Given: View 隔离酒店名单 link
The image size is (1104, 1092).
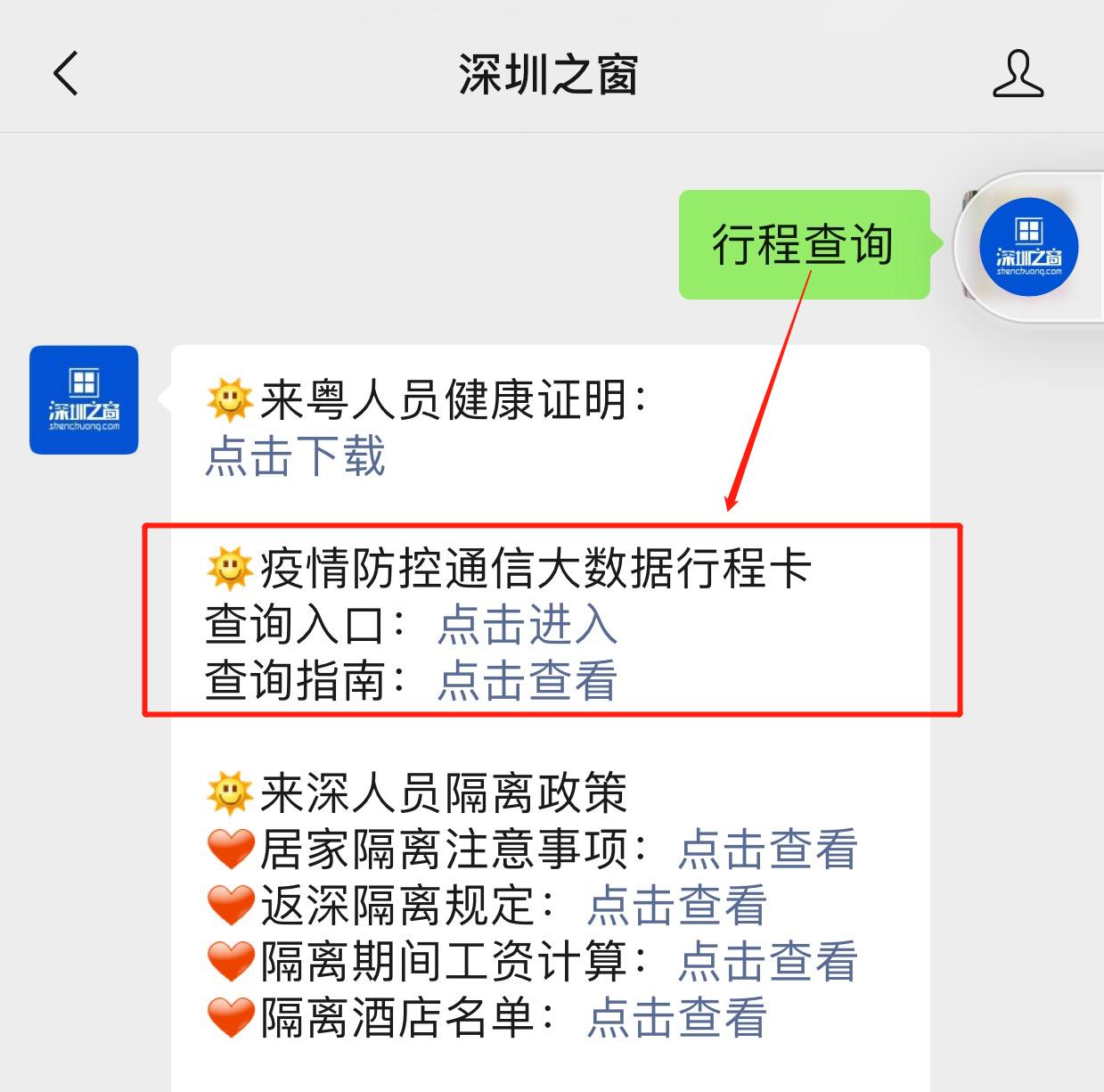Looking at the screenshot, I should click(x=676, y=1017).
